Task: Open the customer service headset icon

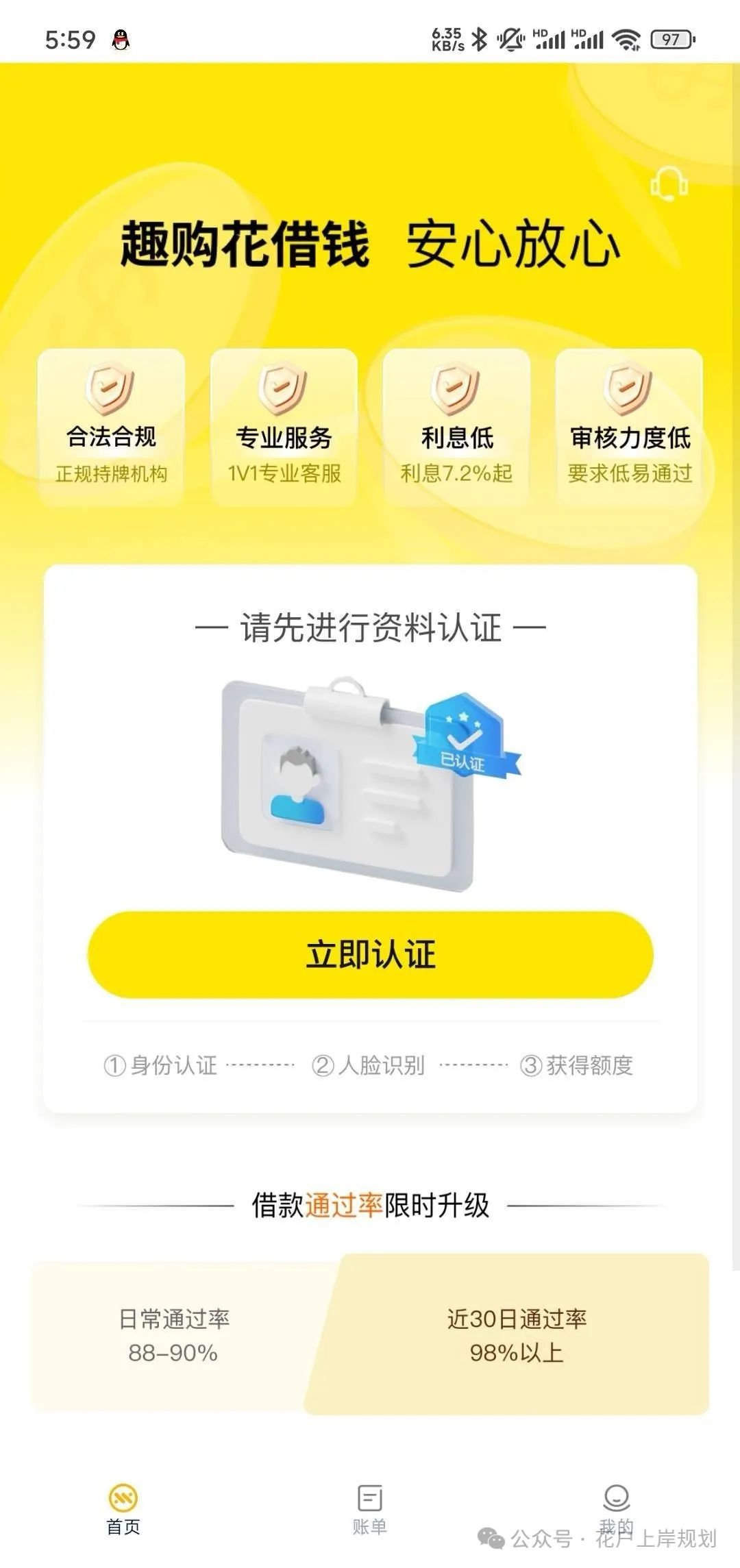Action: click(x=669, y=184)
